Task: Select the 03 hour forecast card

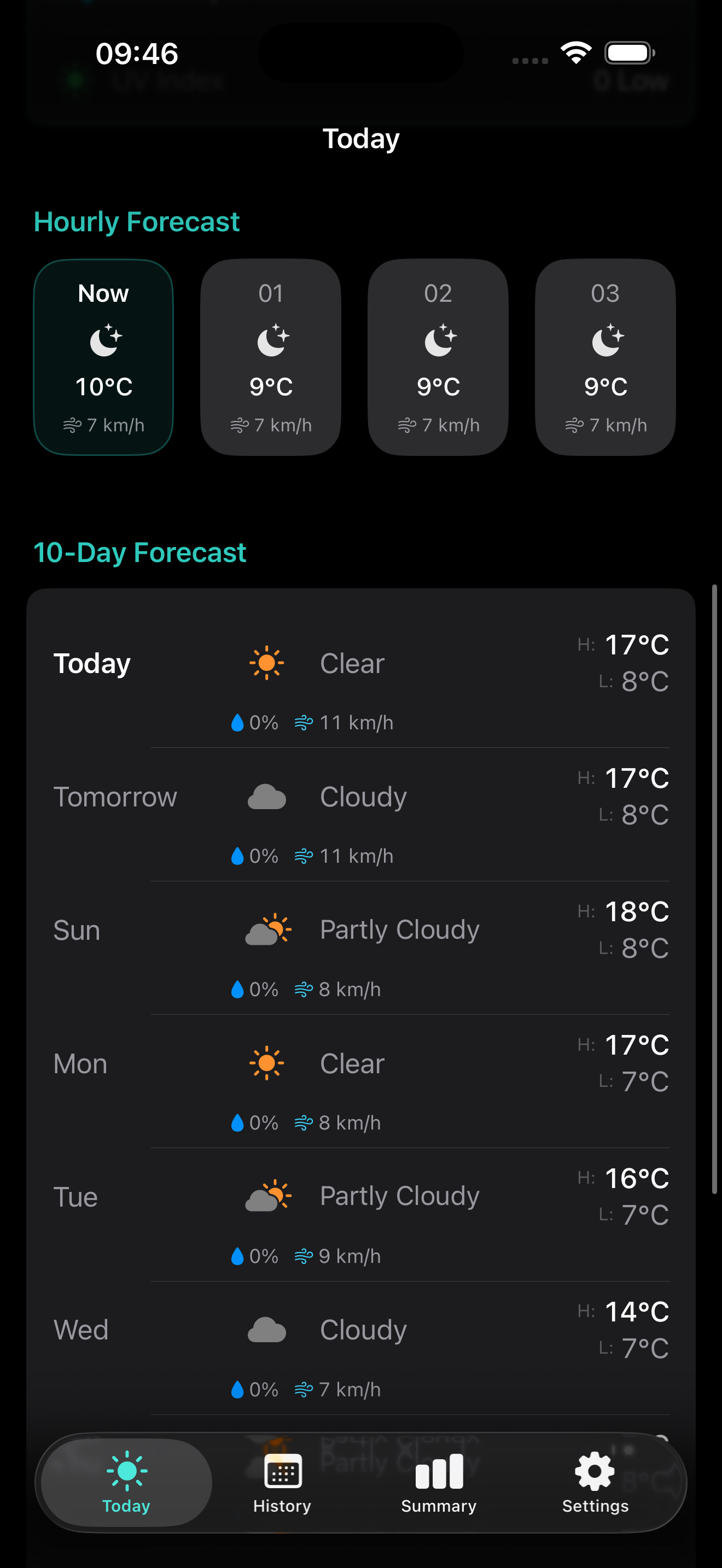Action: [605, 356]
